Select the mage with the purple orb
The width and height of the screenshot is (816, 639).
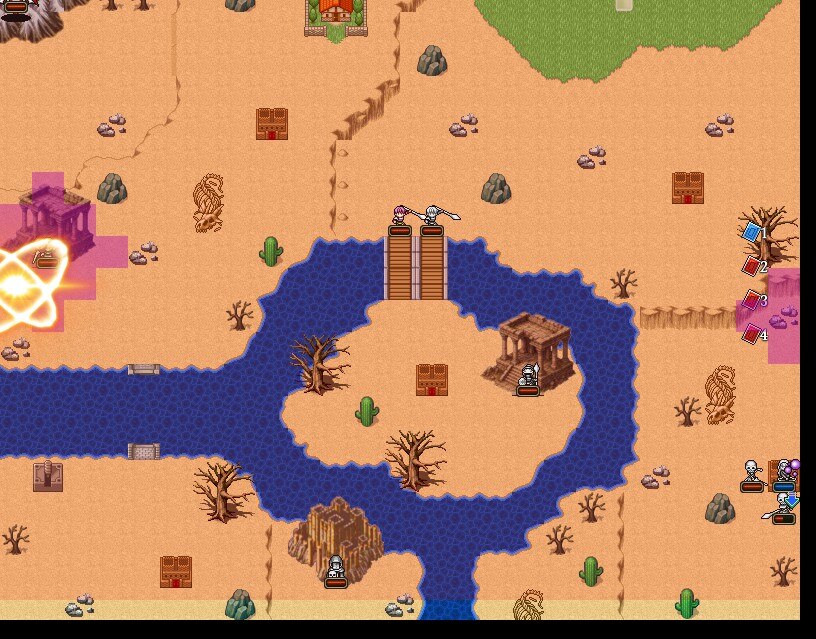(x=786, y=472)
